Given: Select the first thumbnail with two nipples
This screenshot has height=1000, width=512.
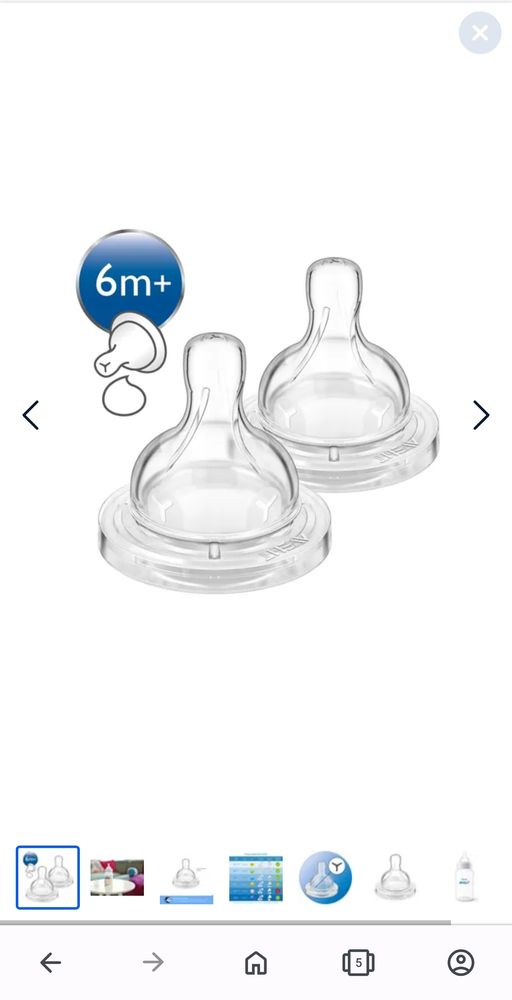Looking at the screenshot, I should pos(48,877).
